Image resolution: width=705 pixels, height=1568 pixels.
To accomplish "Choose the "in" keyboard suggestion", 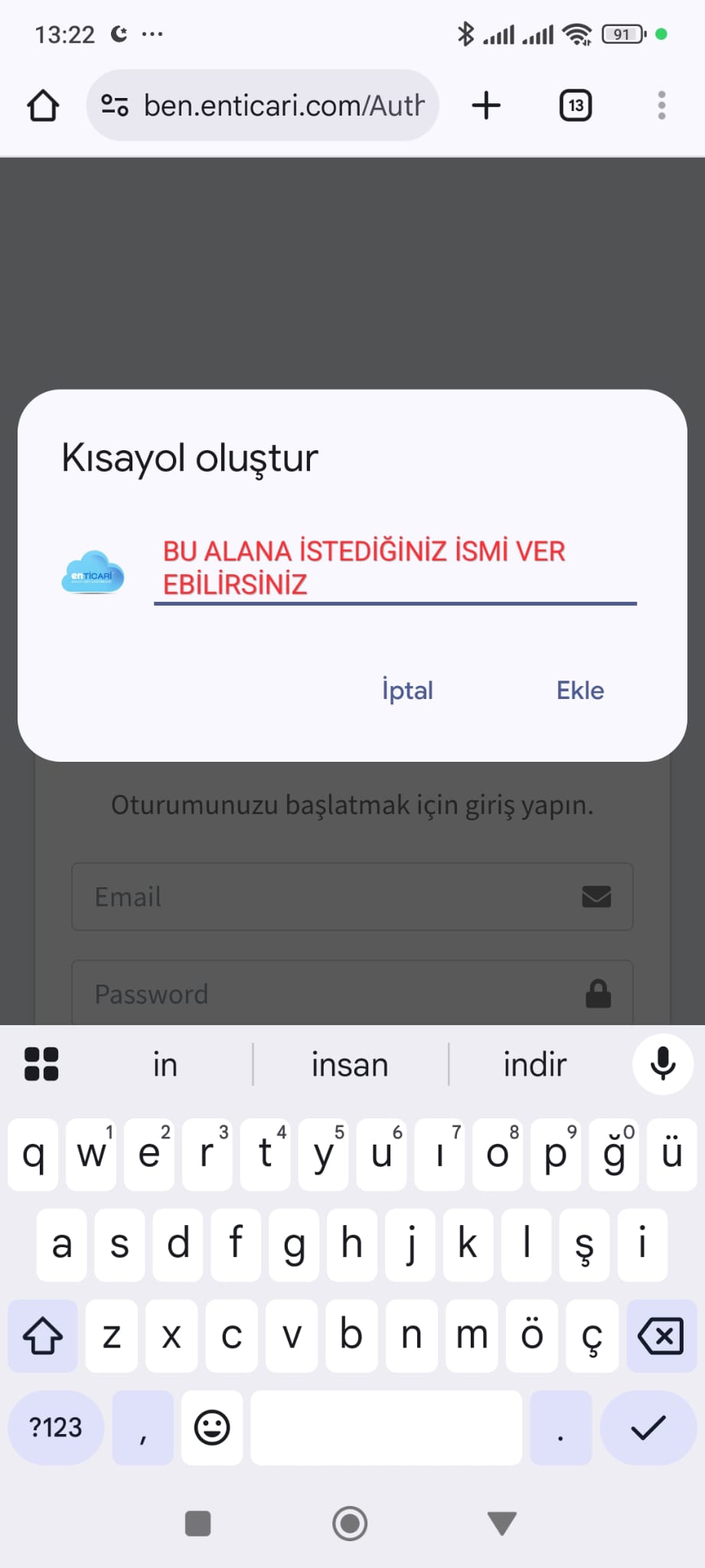I will click(165, 1065).
